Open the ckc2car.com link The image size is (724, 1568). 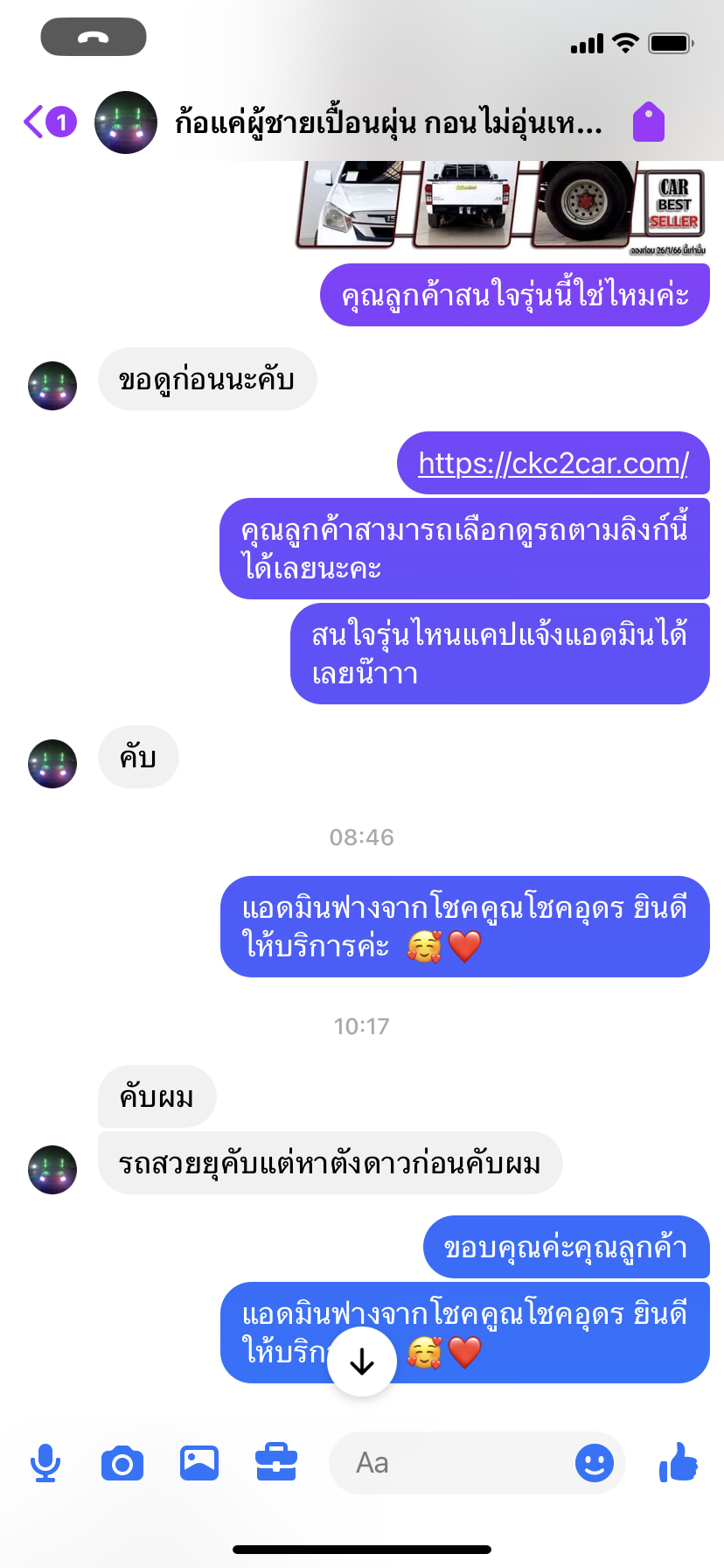(x=553, y=463)
